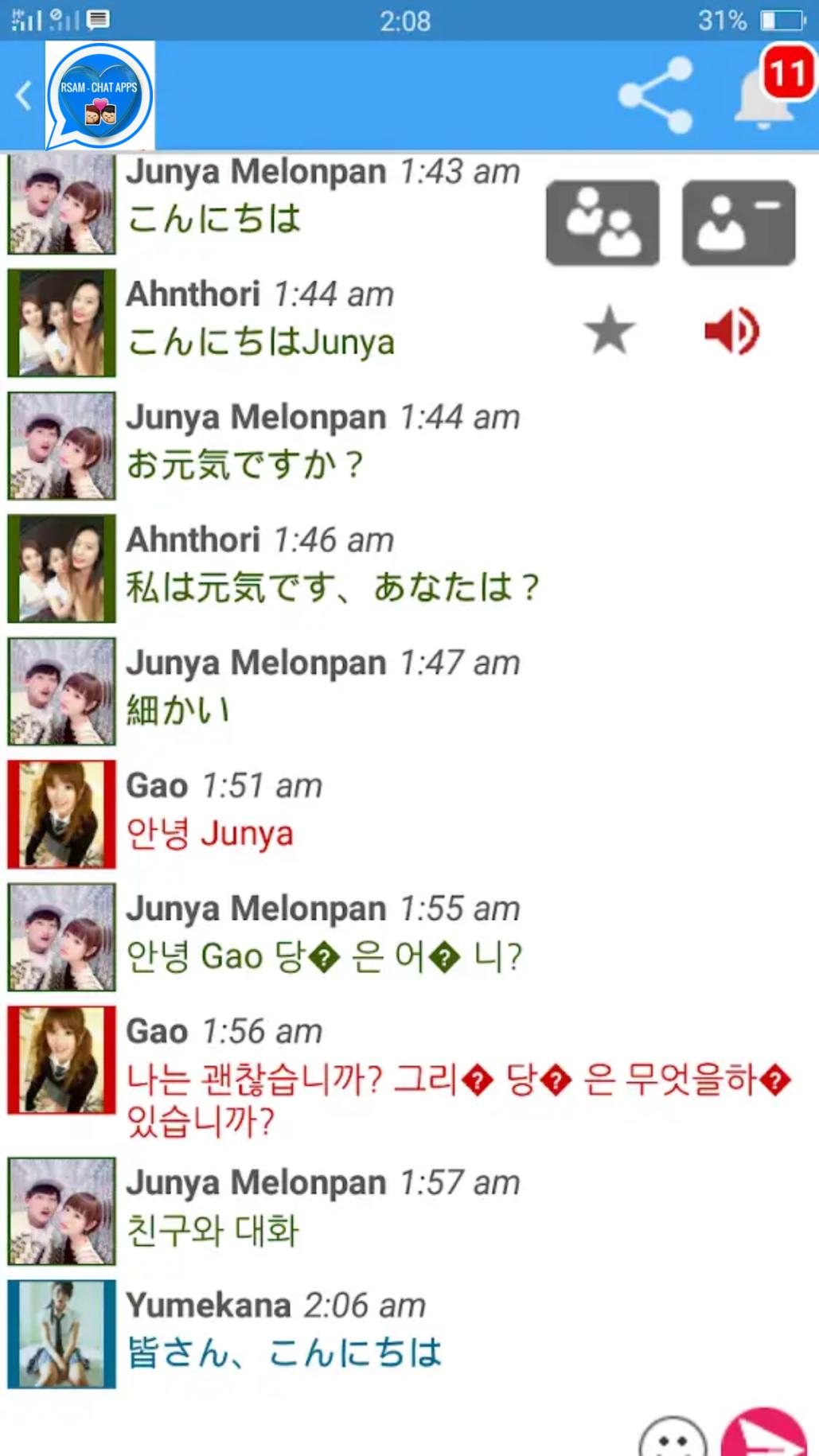Open Junya Melonpan's avatar at 1:57 am
The height and width of the screenshot is (1456, 819).
coord(62,1211)
